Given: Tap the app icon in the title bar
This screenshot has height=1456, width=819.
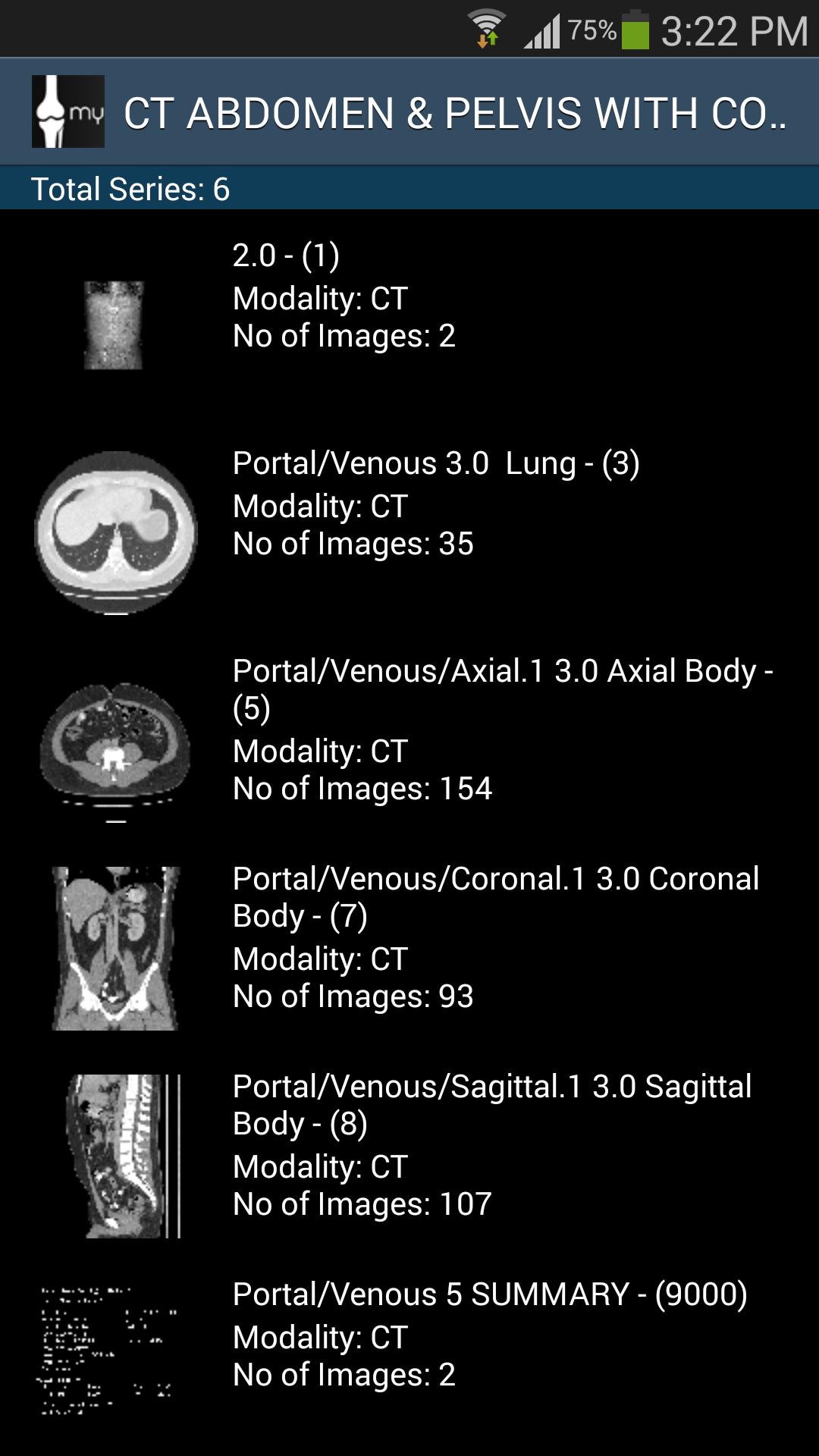Looking at the screenshot, I should 68,111.
